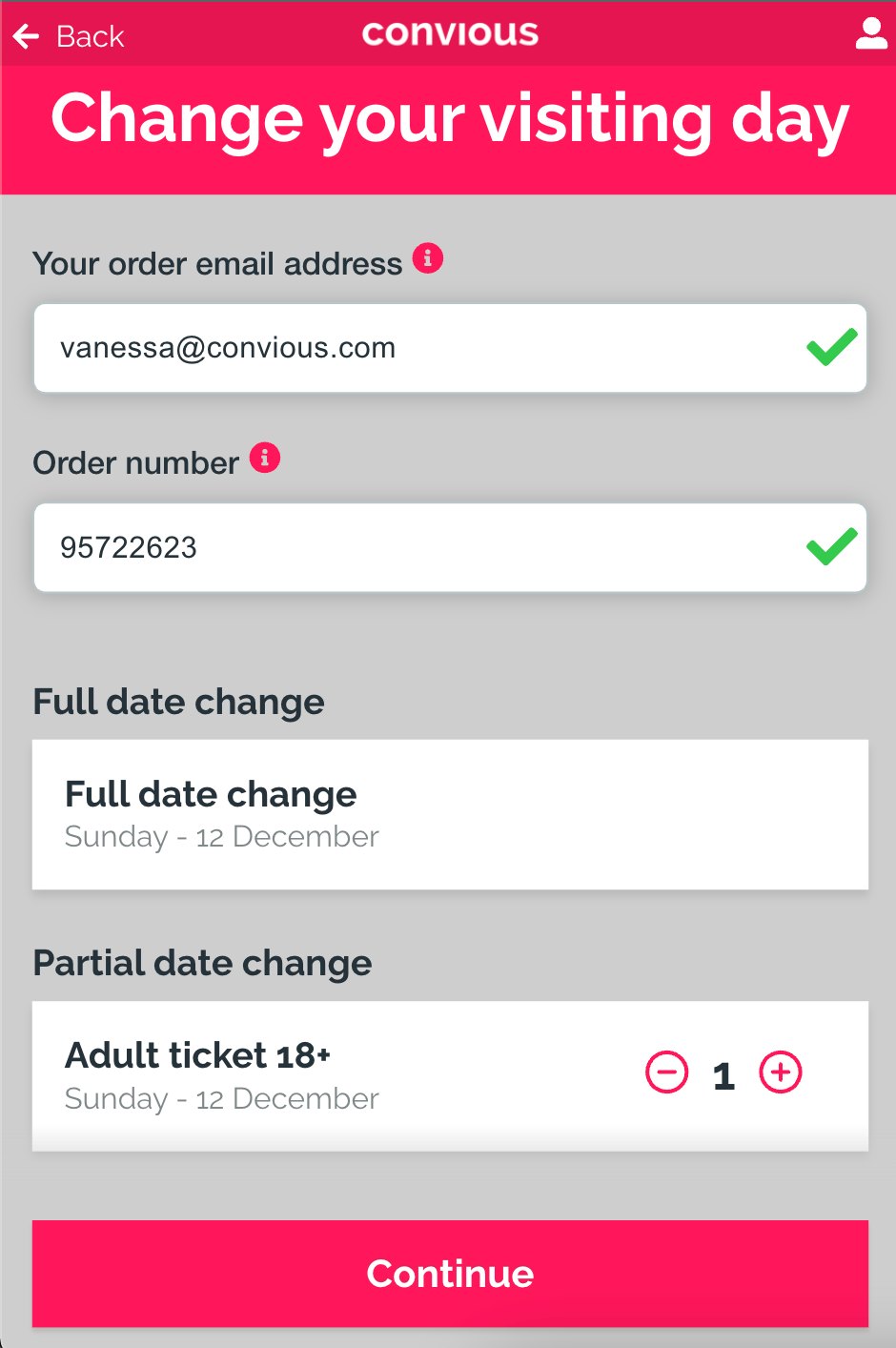Viewport: 896px width, 1348px height.
Task: Show info about order email address
Action: click(x=428, y=258)
